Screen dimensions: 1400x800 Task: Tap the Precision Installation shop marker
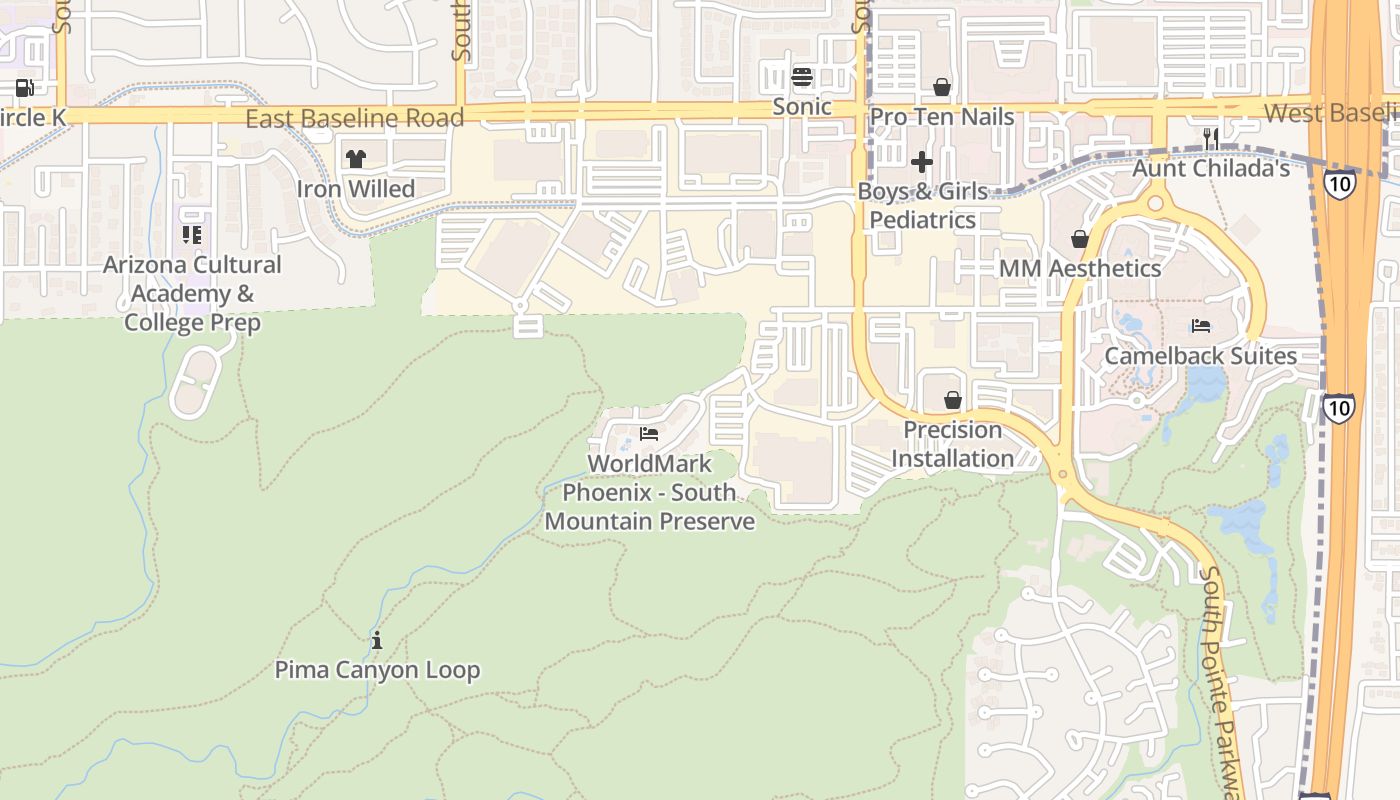[953, 400]
